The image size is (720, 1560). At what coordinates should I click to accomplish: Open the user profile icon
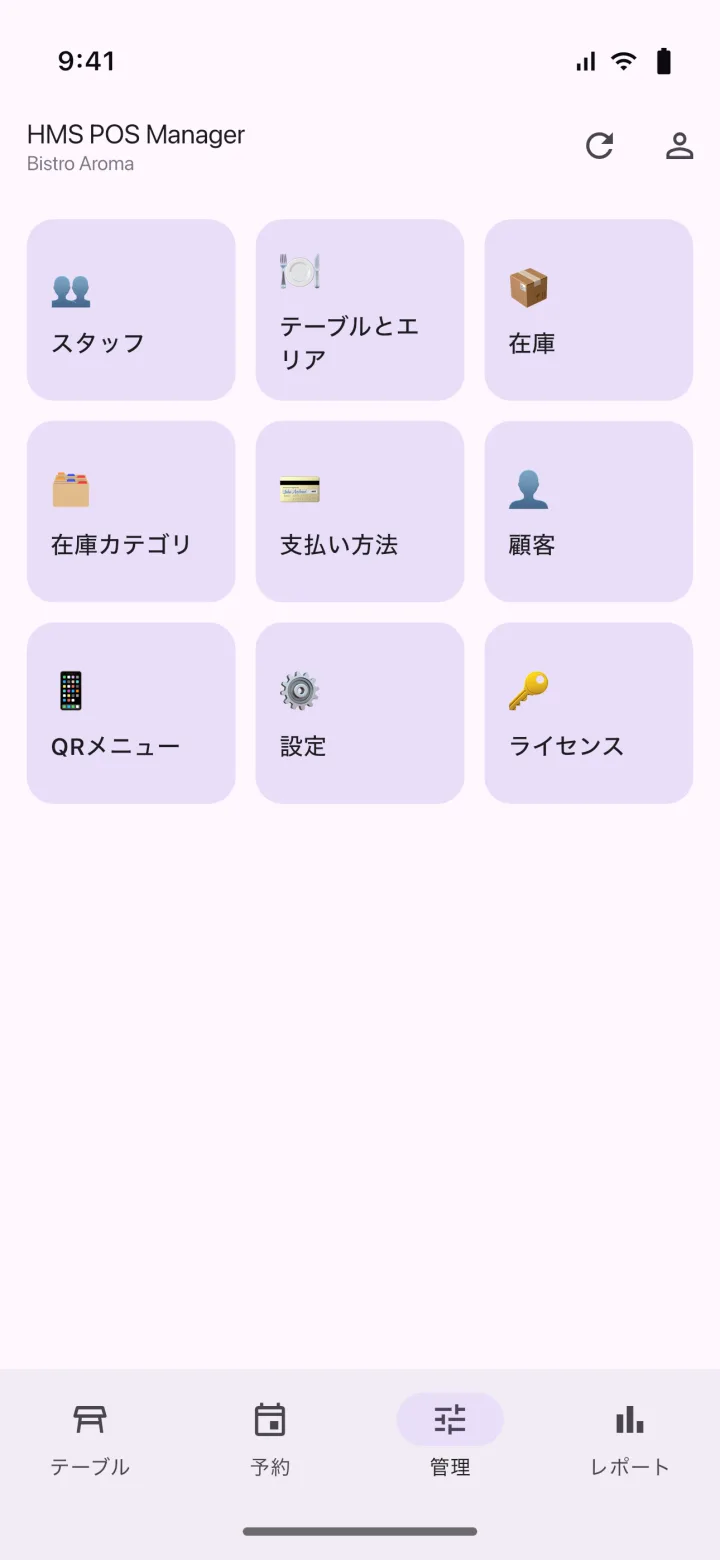[679, 146]
